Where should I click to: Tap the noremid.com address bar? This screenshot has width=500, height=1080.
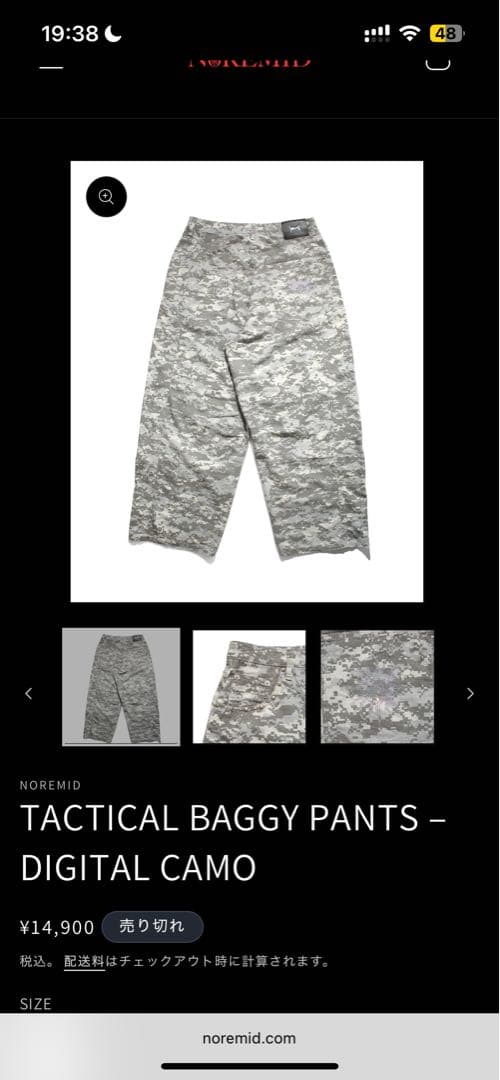pos(249,1038)
